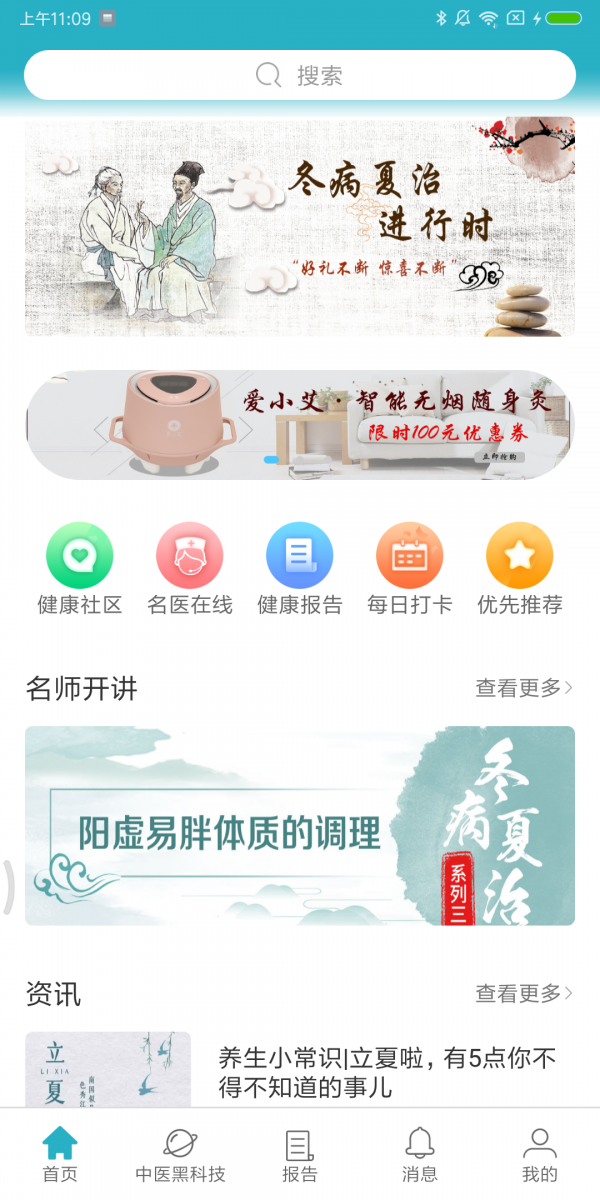Switch to the 首页 tab
600x1200 pixels.
click(60, 1155)
